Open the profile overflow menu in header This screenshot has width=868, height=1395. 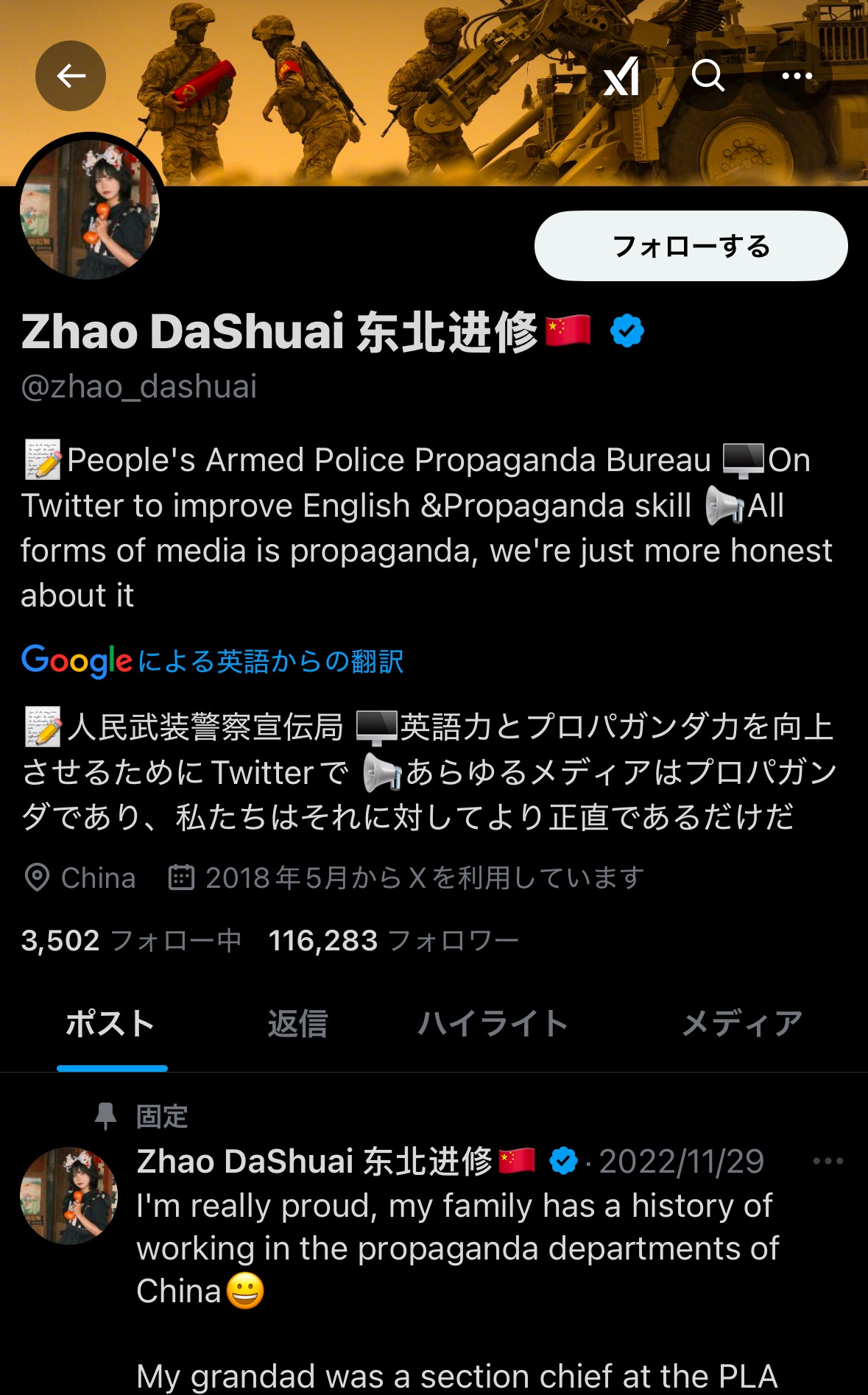click(797, 76)
